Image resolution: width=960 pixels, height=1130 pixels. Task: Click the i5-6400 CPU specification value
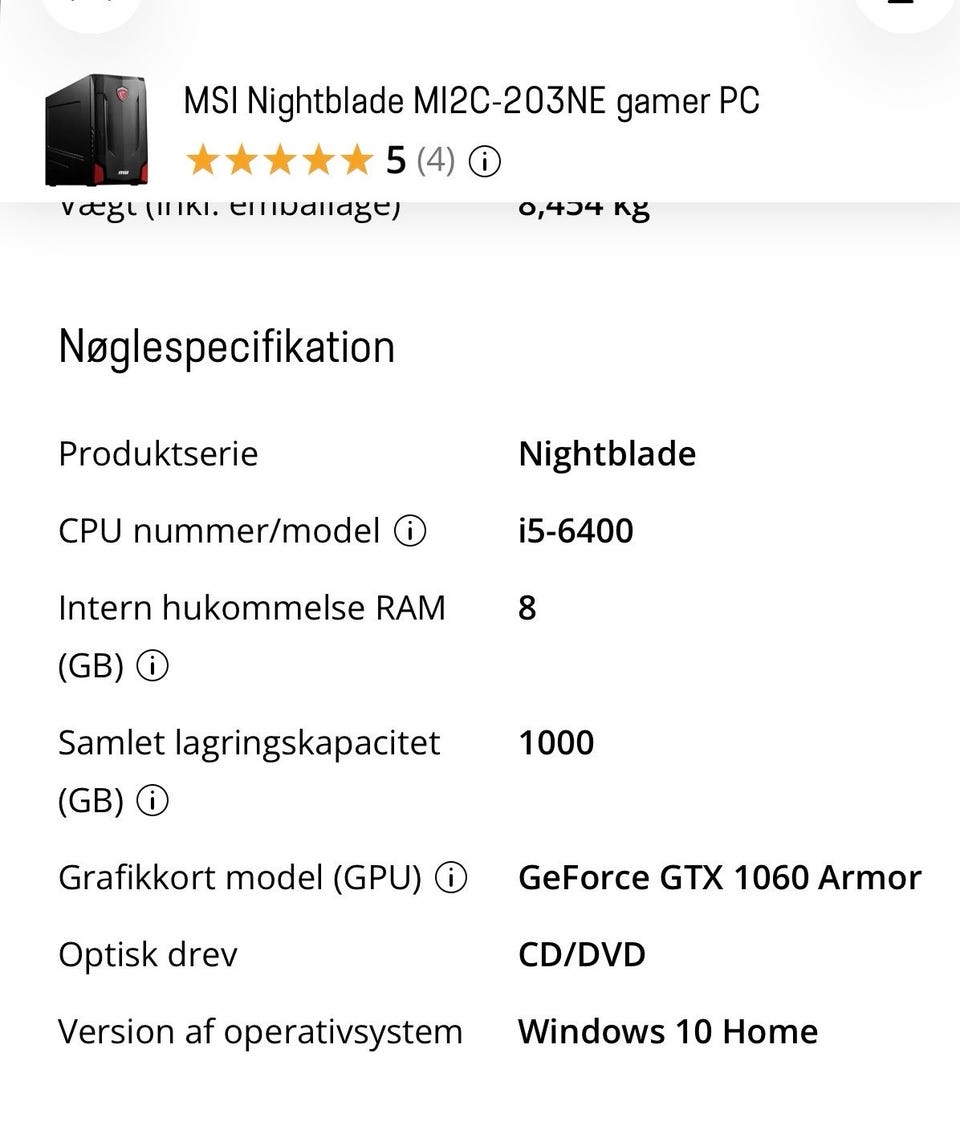pos(575,531)
